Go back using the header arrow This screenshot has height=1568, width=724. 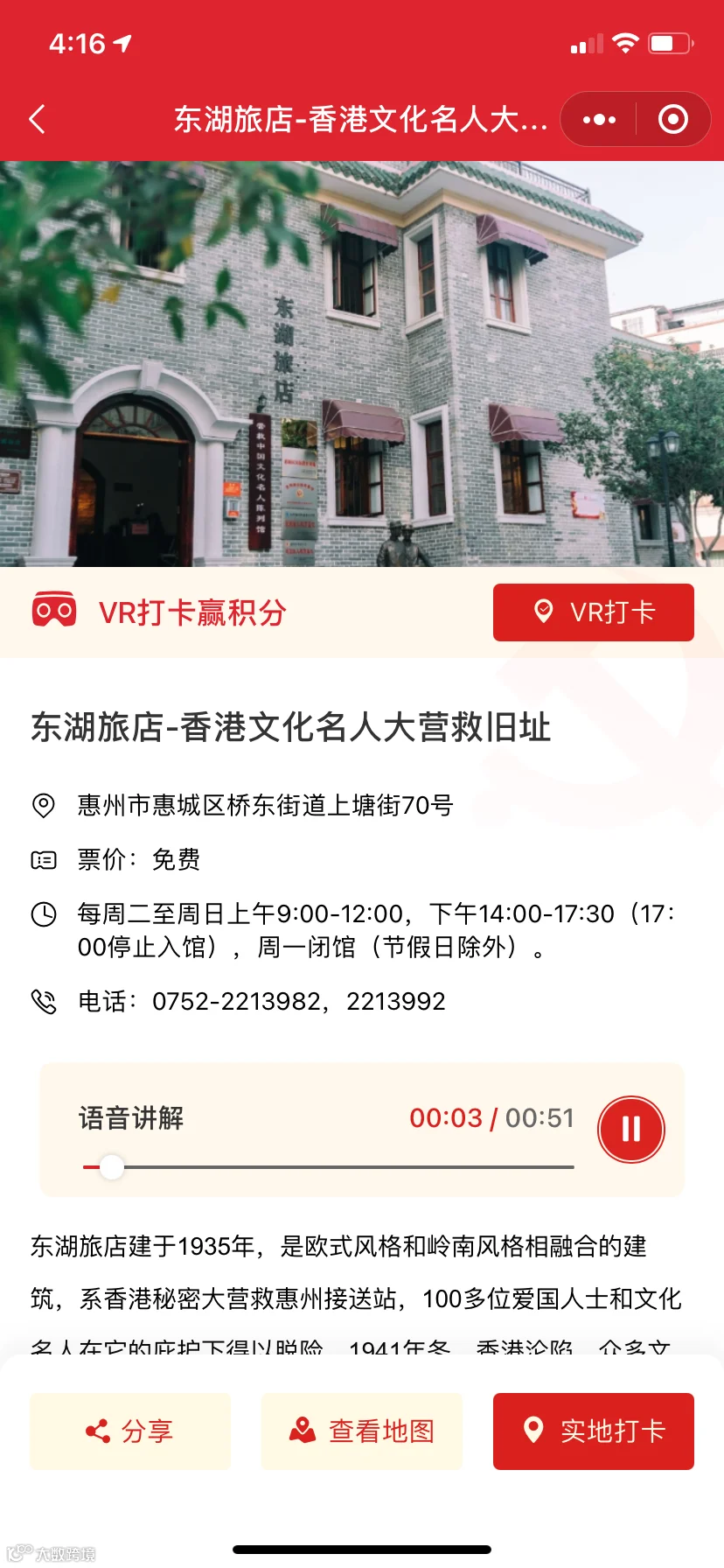pos(37,119)
